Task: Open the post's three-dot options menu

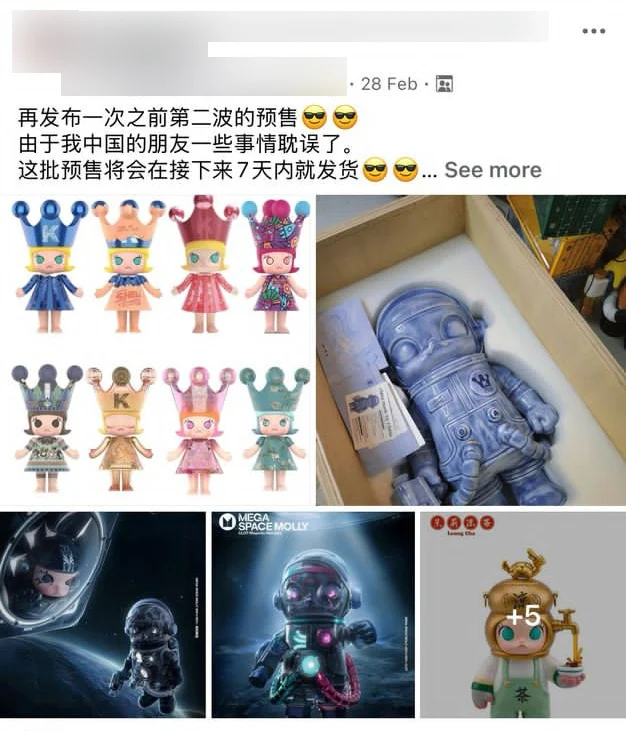Action: pos(593,31)
